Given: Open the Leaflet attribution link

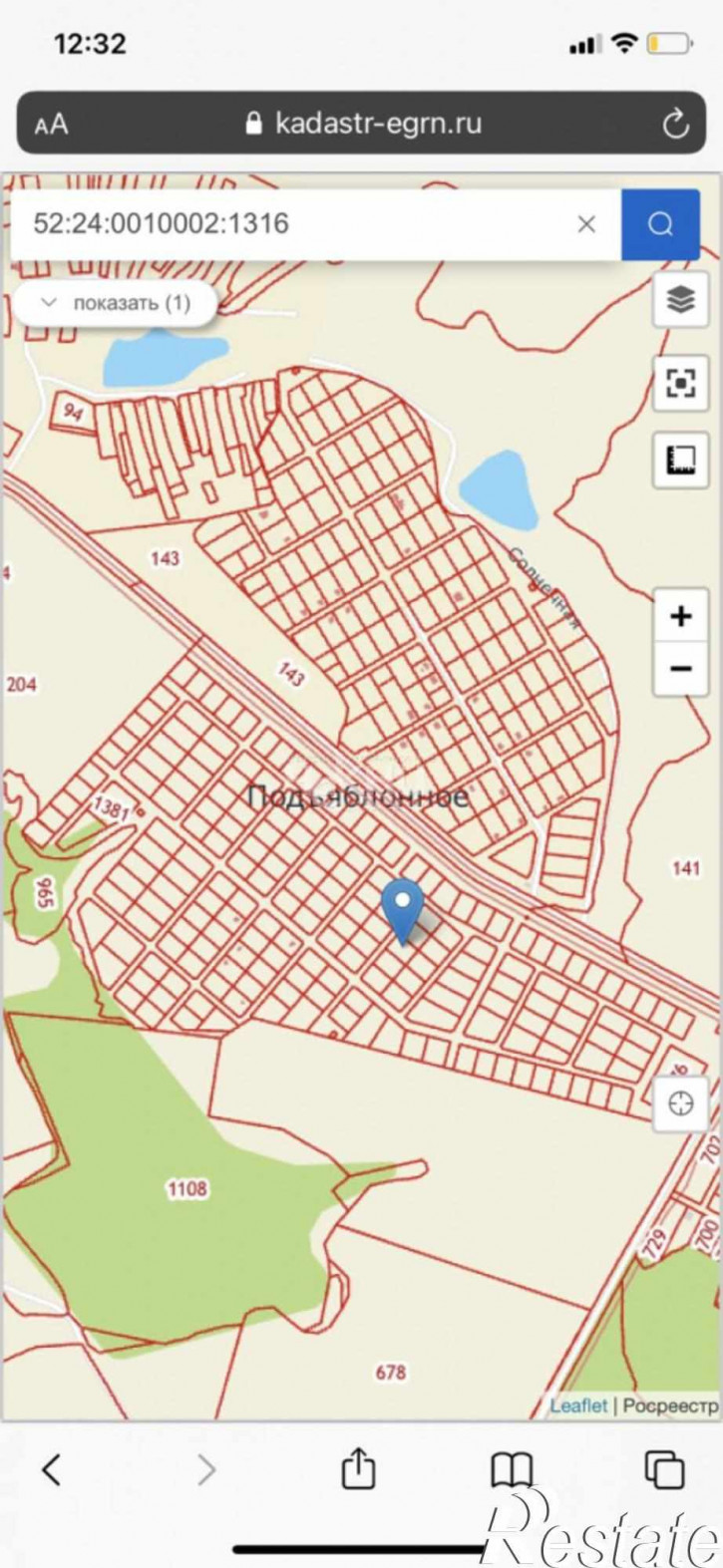Looking at the screenshot, I should point(578,1406).
